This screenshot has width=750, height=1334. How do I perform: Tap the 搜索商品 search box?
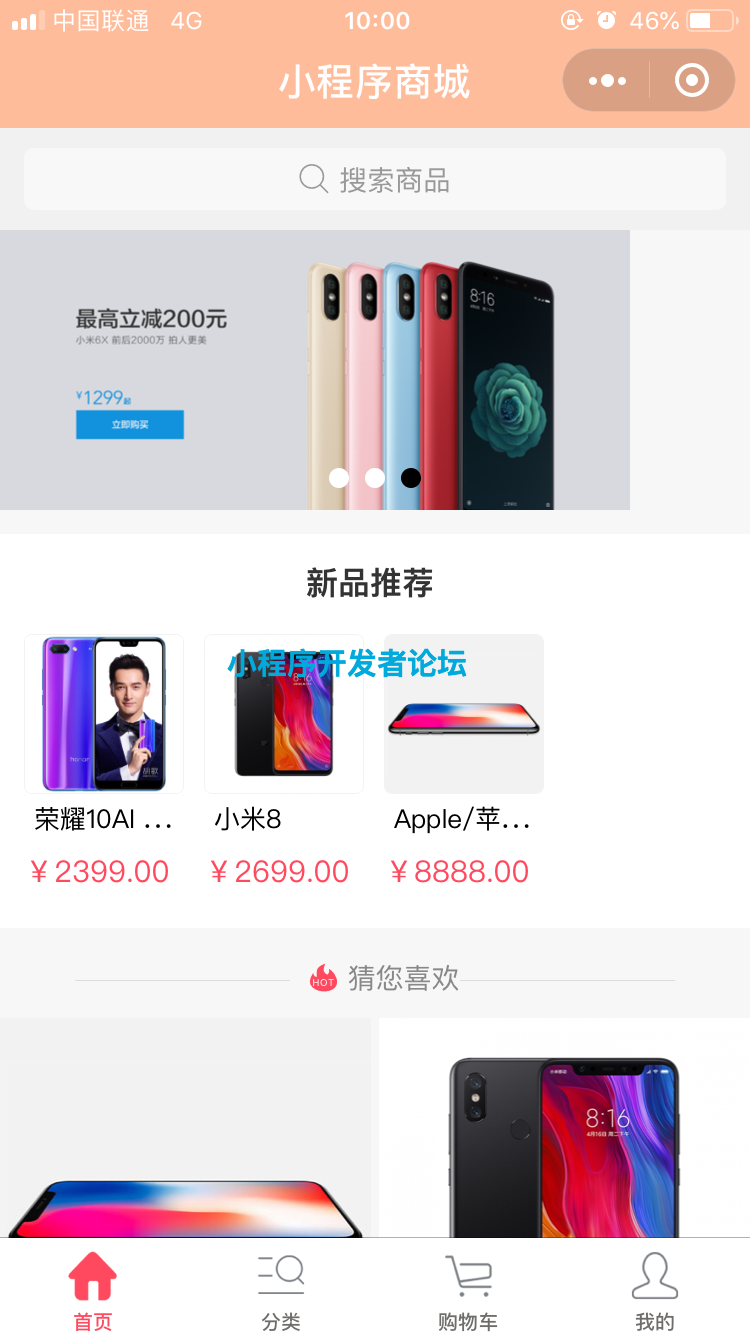click(375, 180)
